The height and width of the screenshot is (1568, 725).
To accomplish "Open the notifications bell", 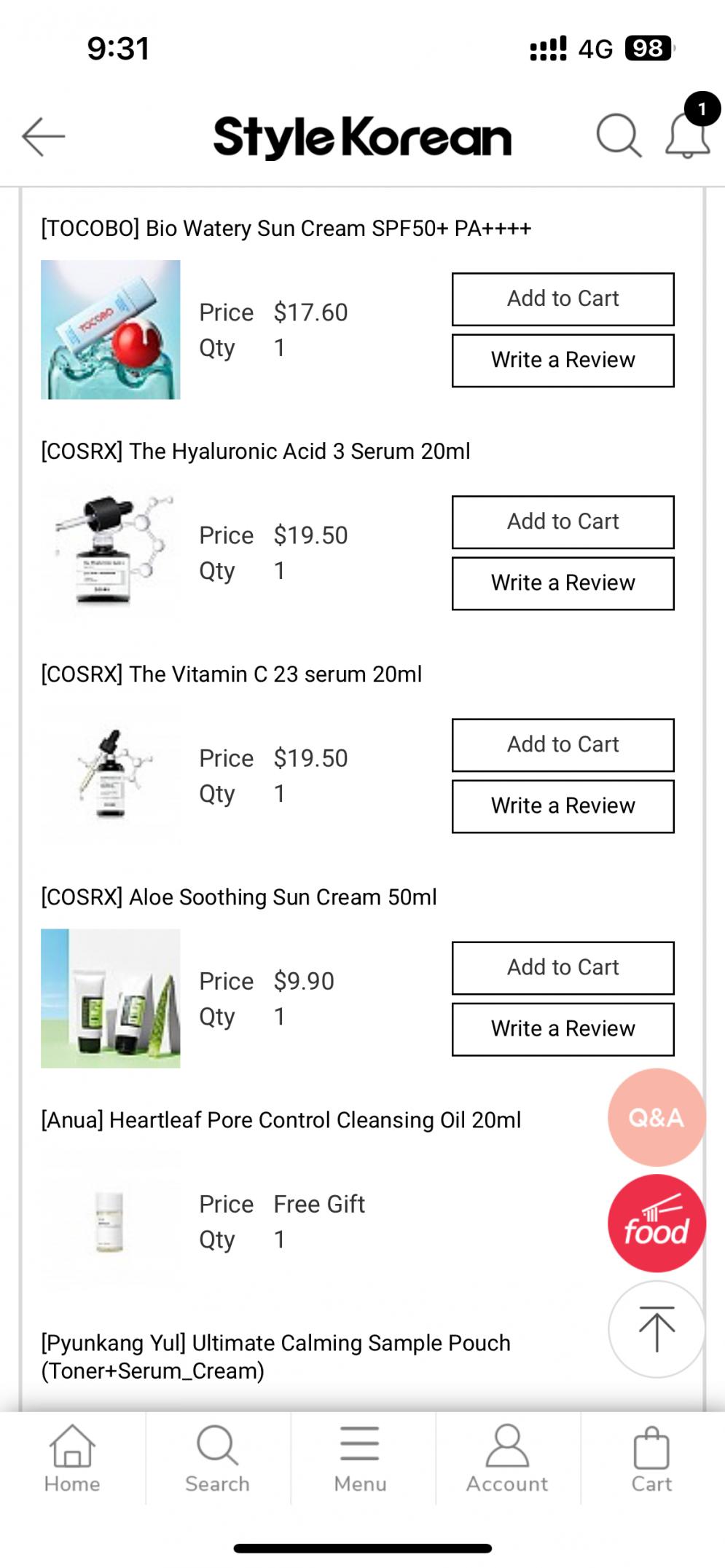I will (688, 135).
